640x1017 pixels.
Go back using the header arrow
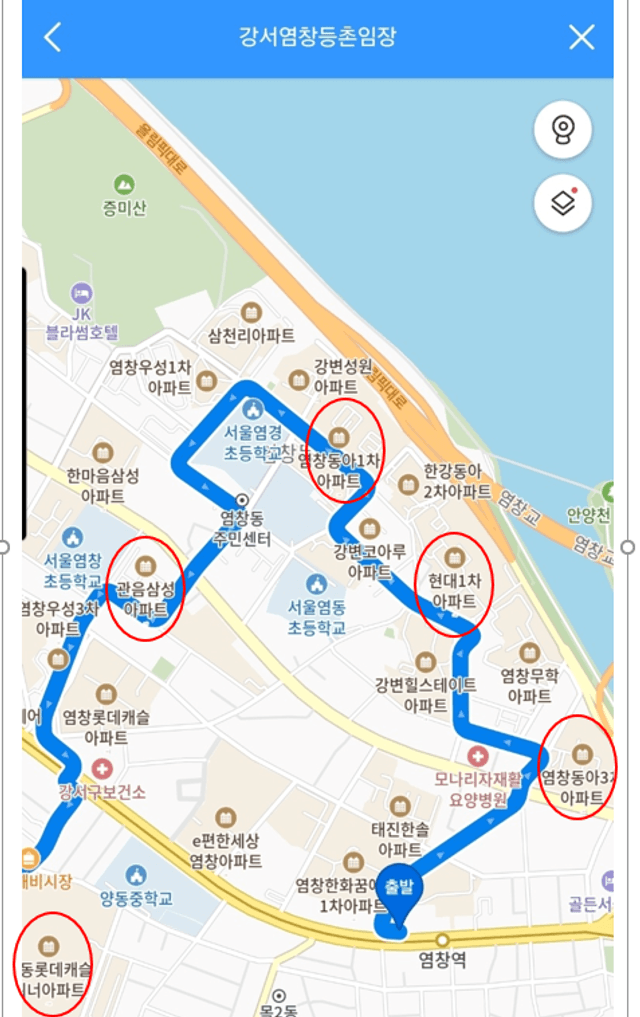53,38
